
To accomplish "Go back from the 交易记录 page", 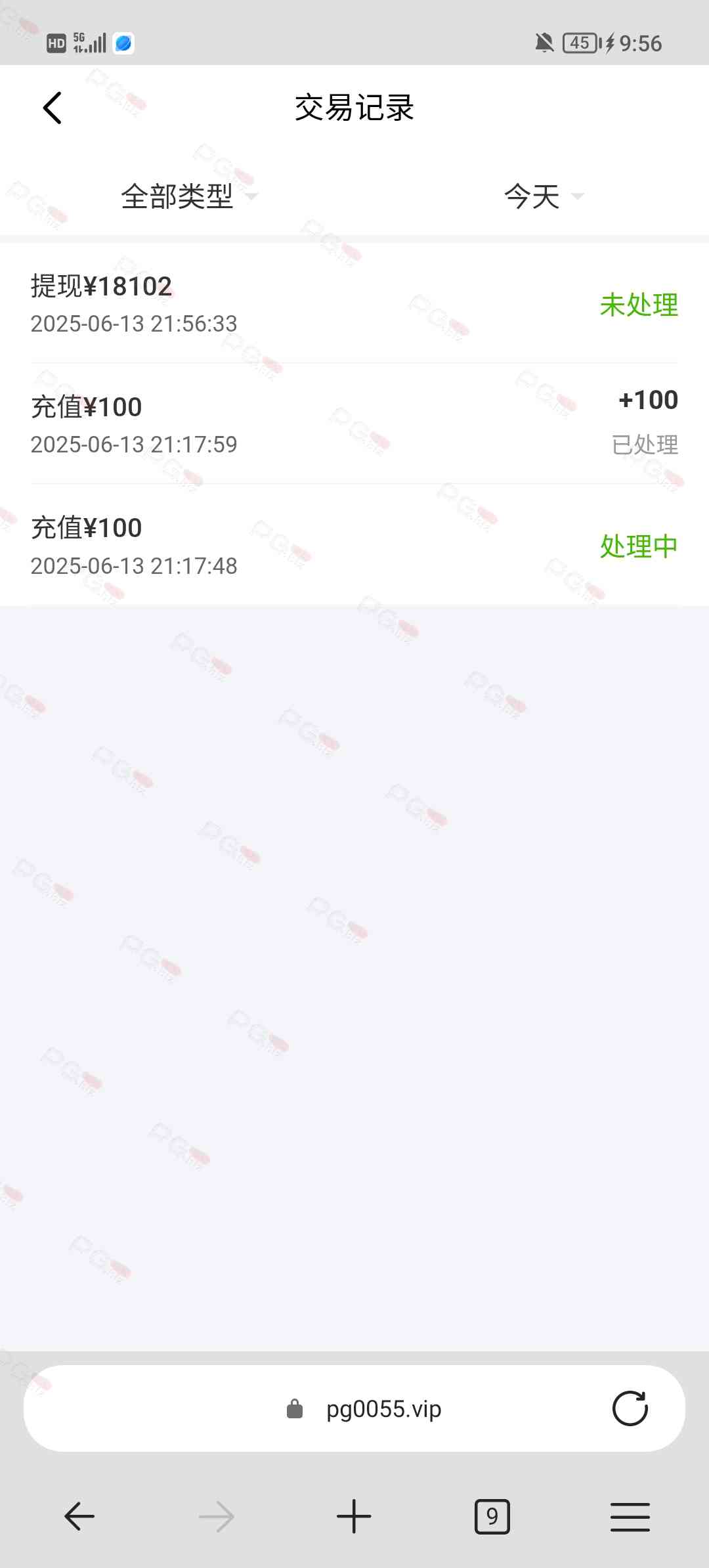I will click(53, 108).
